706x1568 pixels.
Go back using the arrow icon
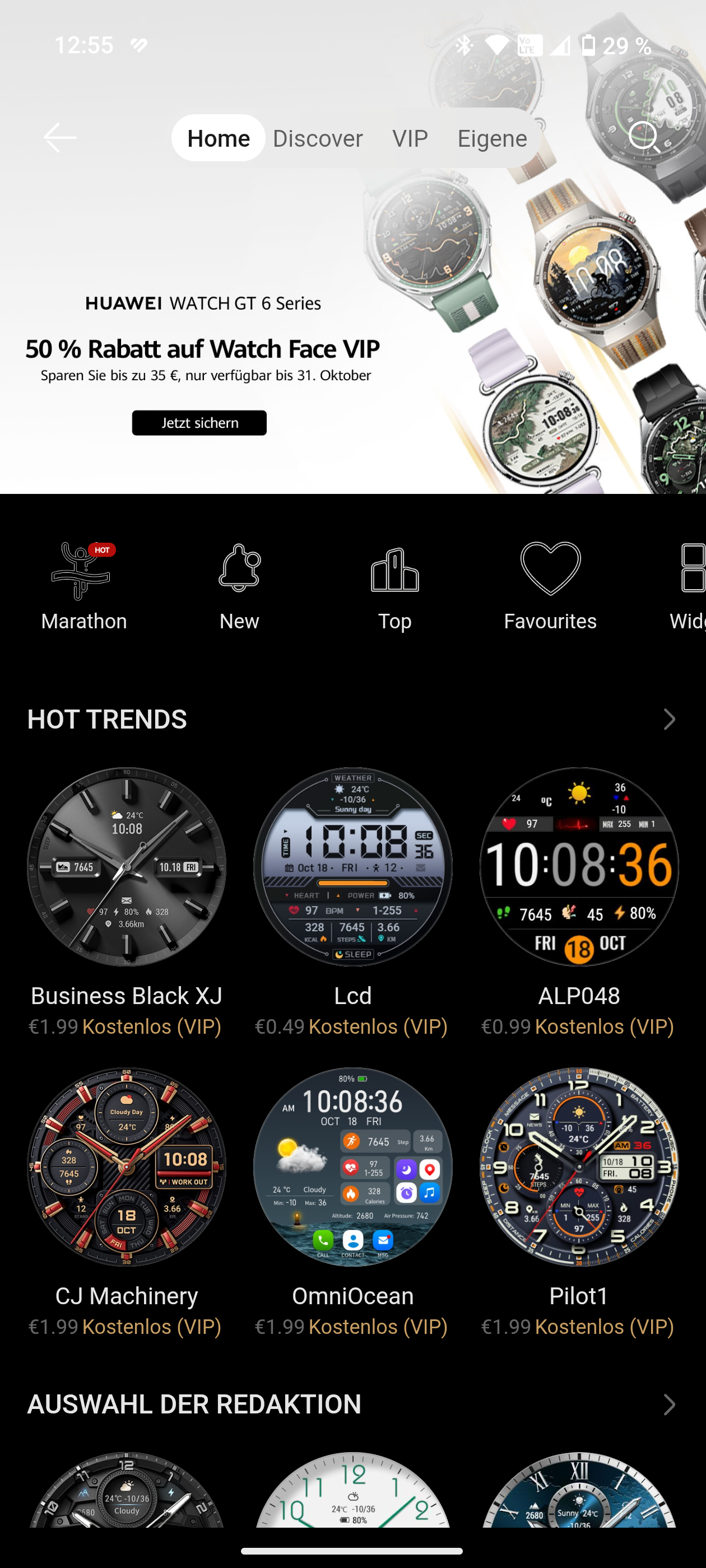click(x=60, y=138)
